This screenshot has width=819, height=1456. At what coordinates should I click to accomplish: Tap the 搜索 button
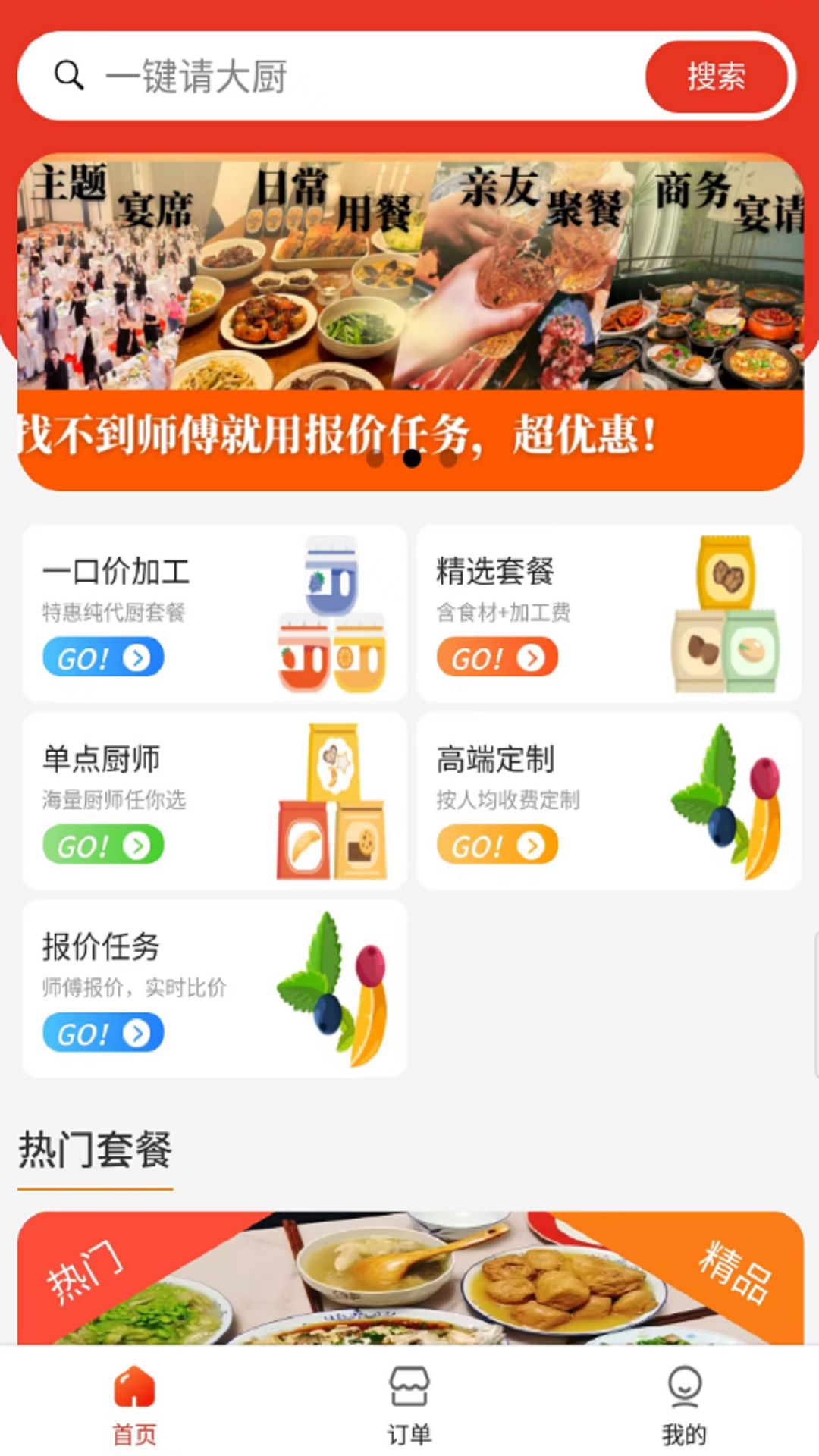tap(716, 77)
